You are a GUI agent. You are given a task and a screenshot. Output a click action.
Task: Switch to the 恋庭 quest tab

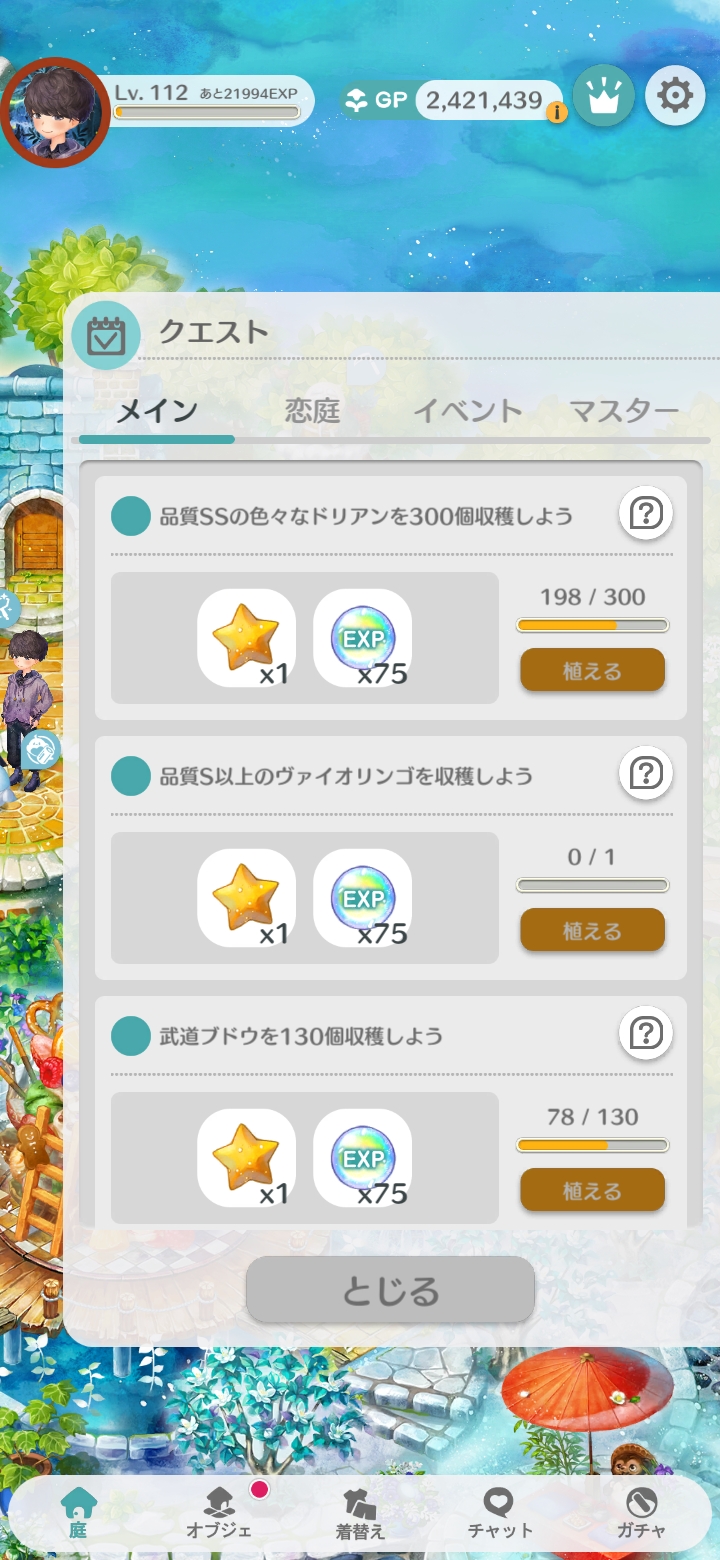(x=312, y=410)
